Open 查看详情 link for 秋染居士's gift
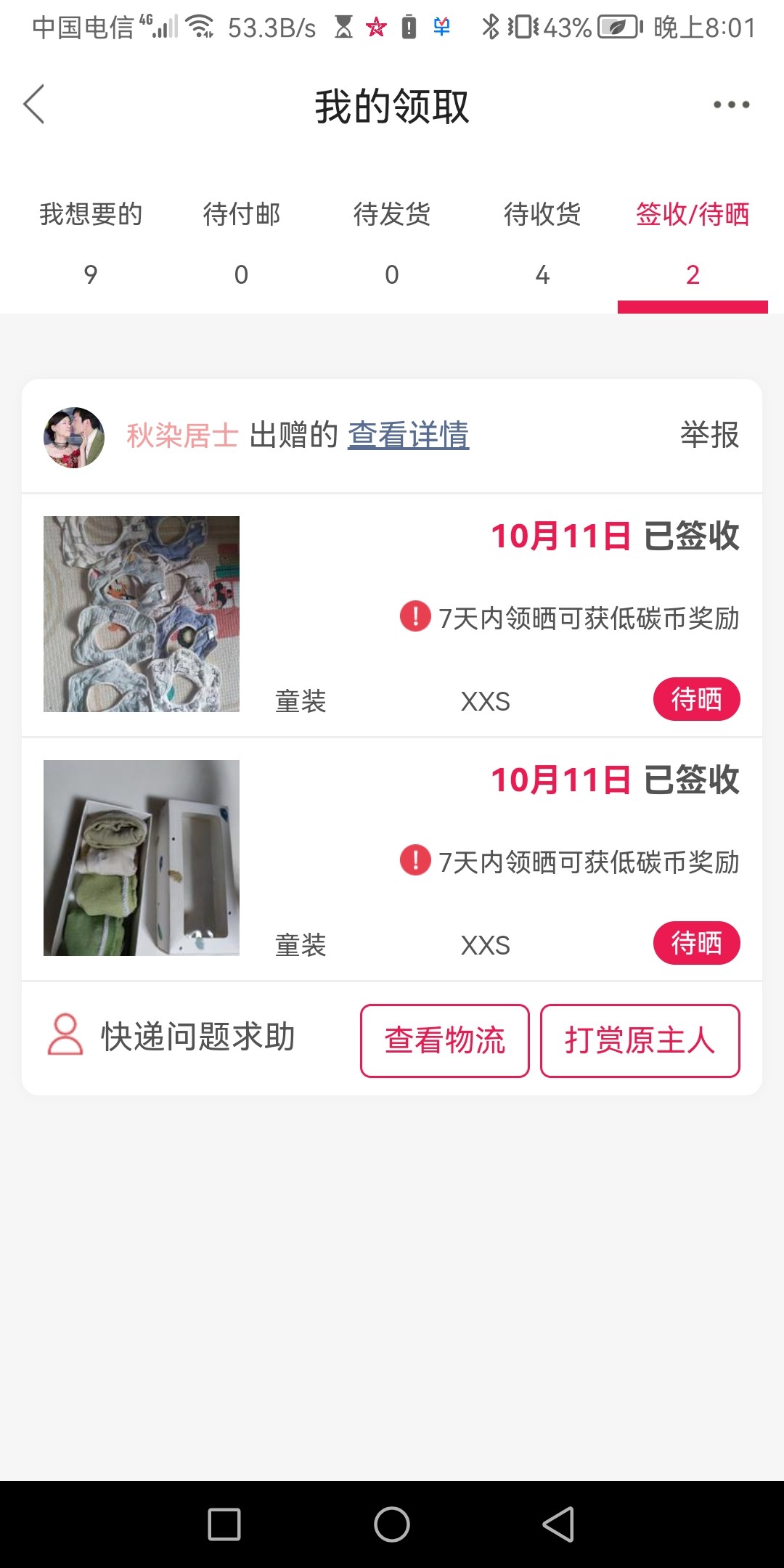Screen dimensions: 784x1568 coord(408,436)
